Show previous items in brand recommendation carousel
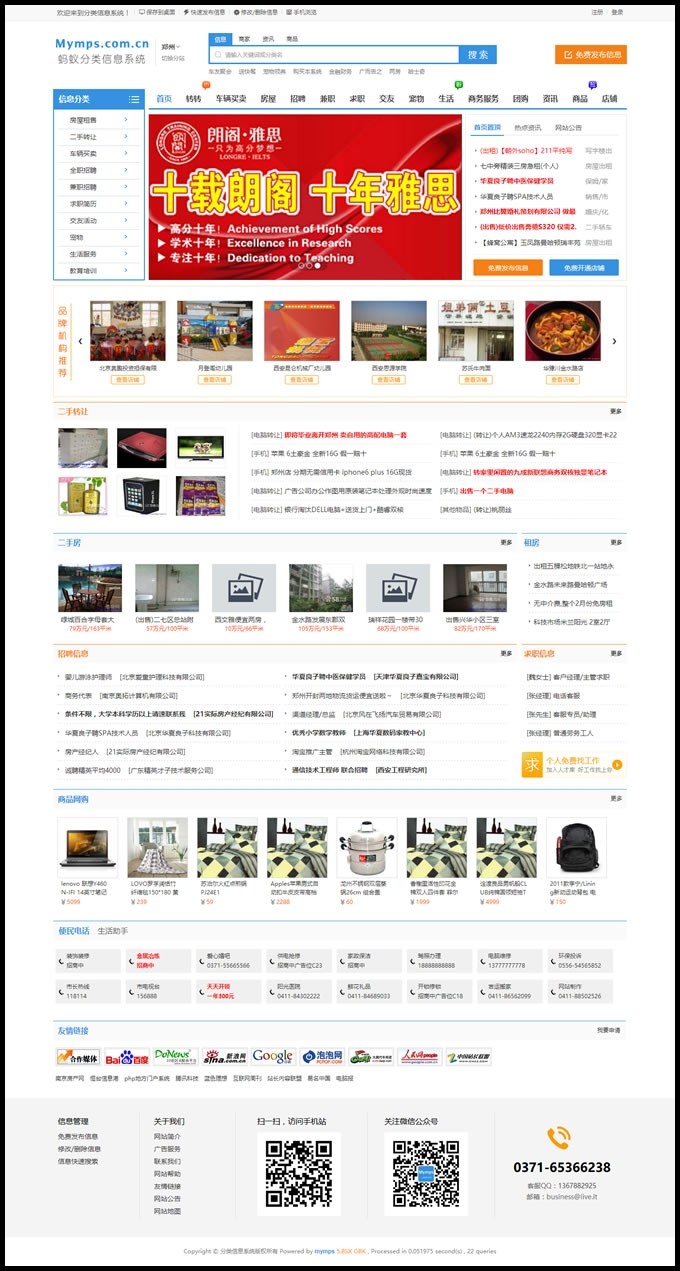The width and height of the screenshot is (680, 1271). point(80,341)
